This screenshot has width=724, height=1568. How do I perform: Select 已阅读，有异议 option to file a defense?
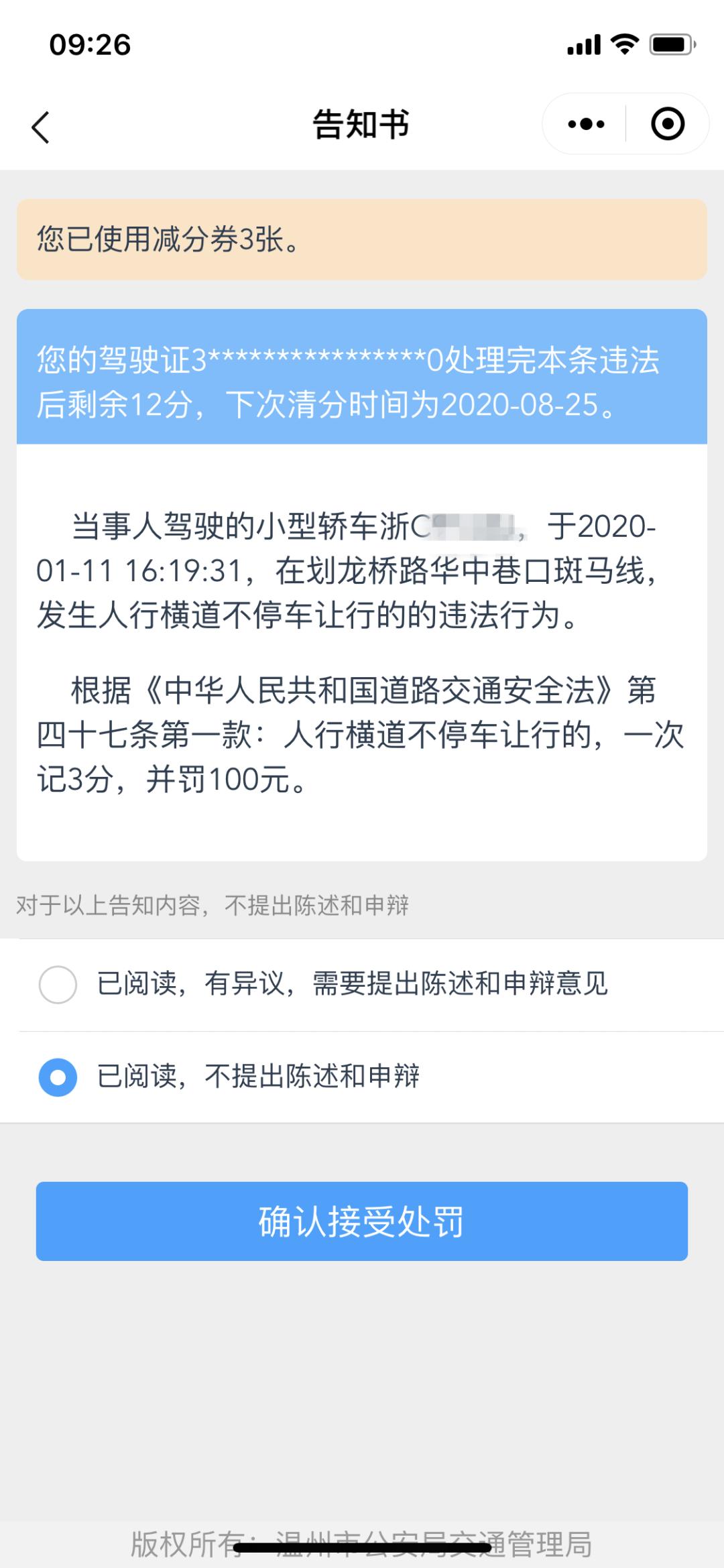coord(362,985)
